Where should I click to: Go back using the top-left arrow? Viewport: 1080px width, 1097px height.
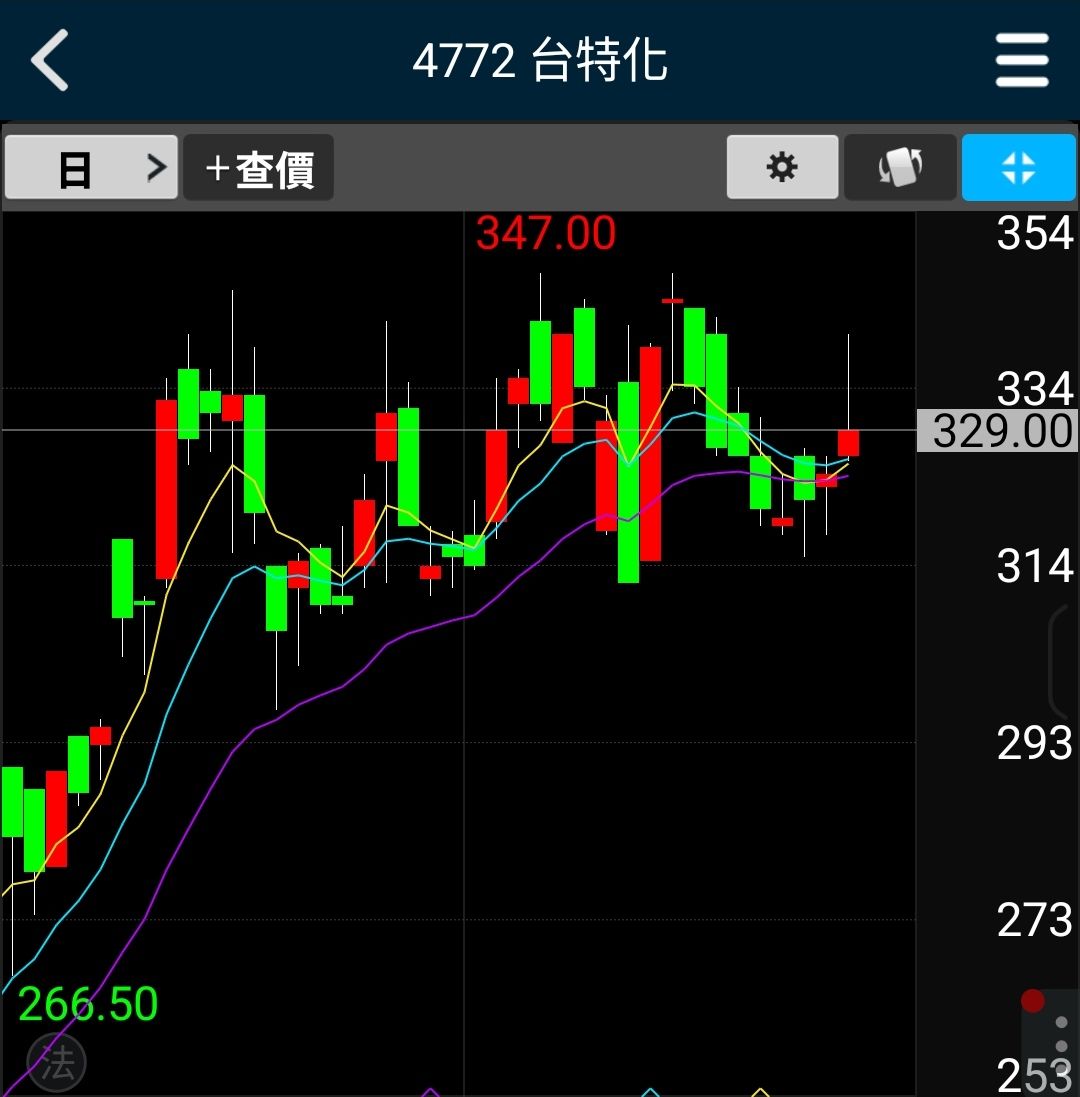[x=50, y=60]
